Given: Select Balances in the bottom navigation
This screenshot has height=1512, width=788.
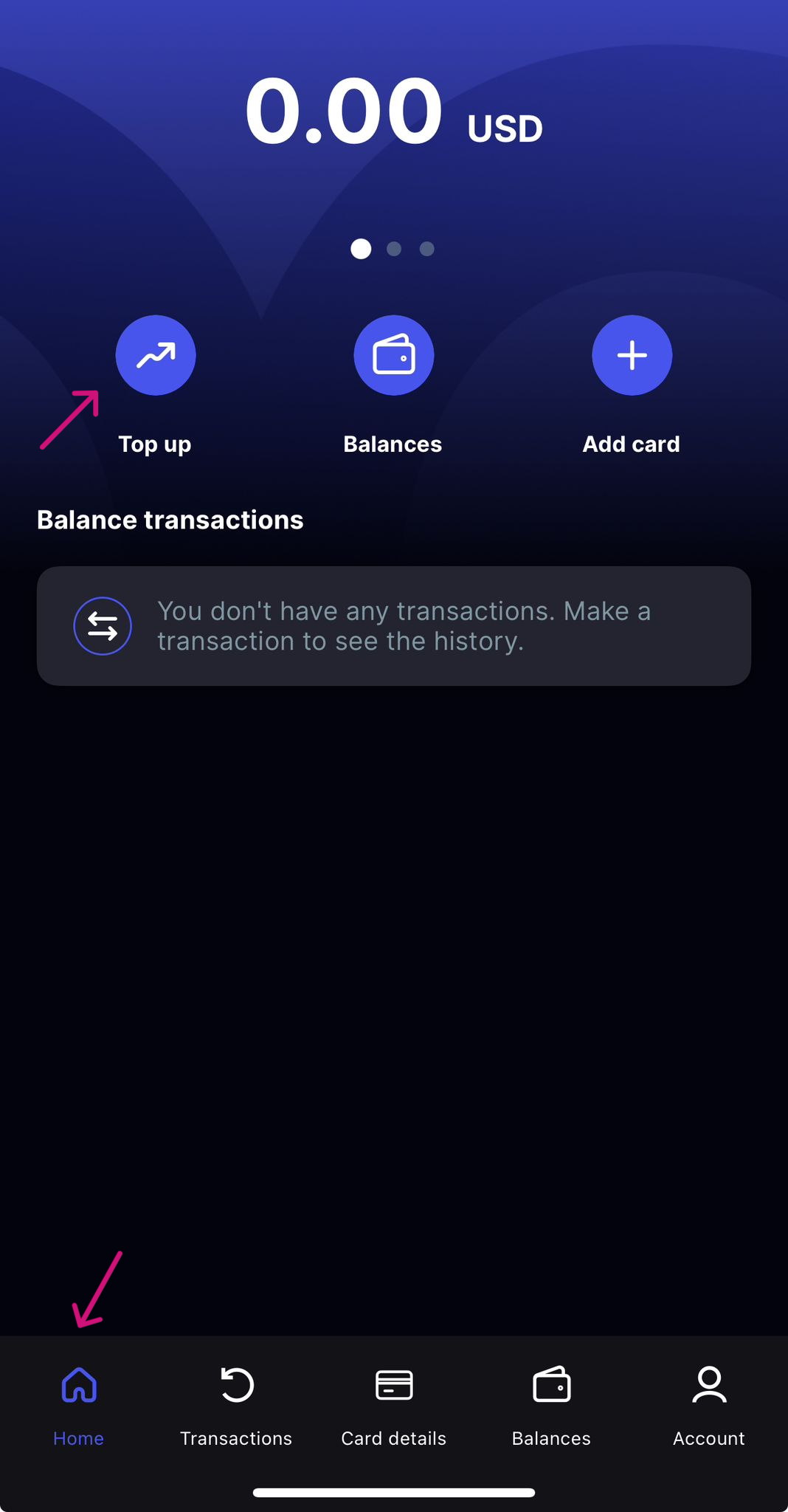Looking at the screenshot, I should click(x=551, y=1406).
